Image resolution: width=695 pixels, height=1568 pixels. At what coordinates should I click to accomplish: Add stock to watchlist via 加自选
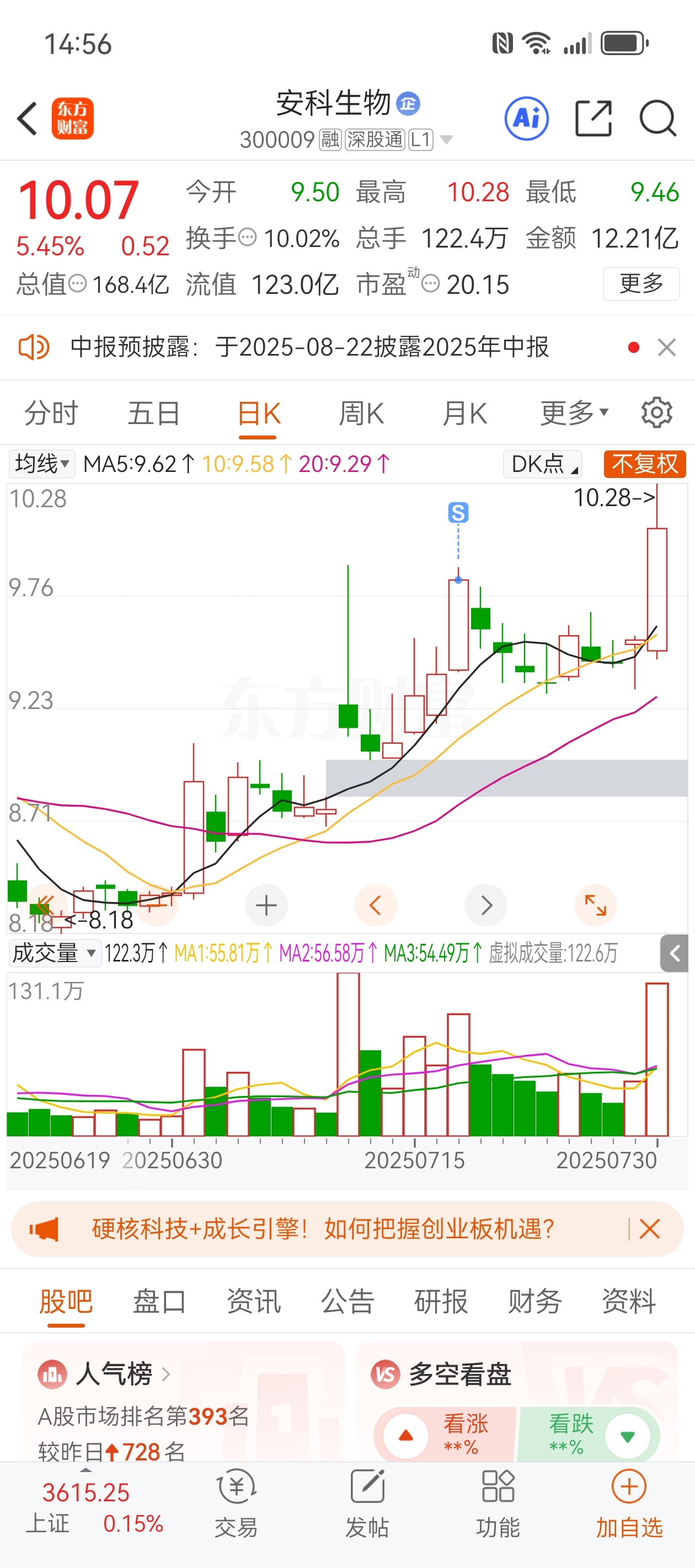pyautogui.click(x=629, y=1503)
